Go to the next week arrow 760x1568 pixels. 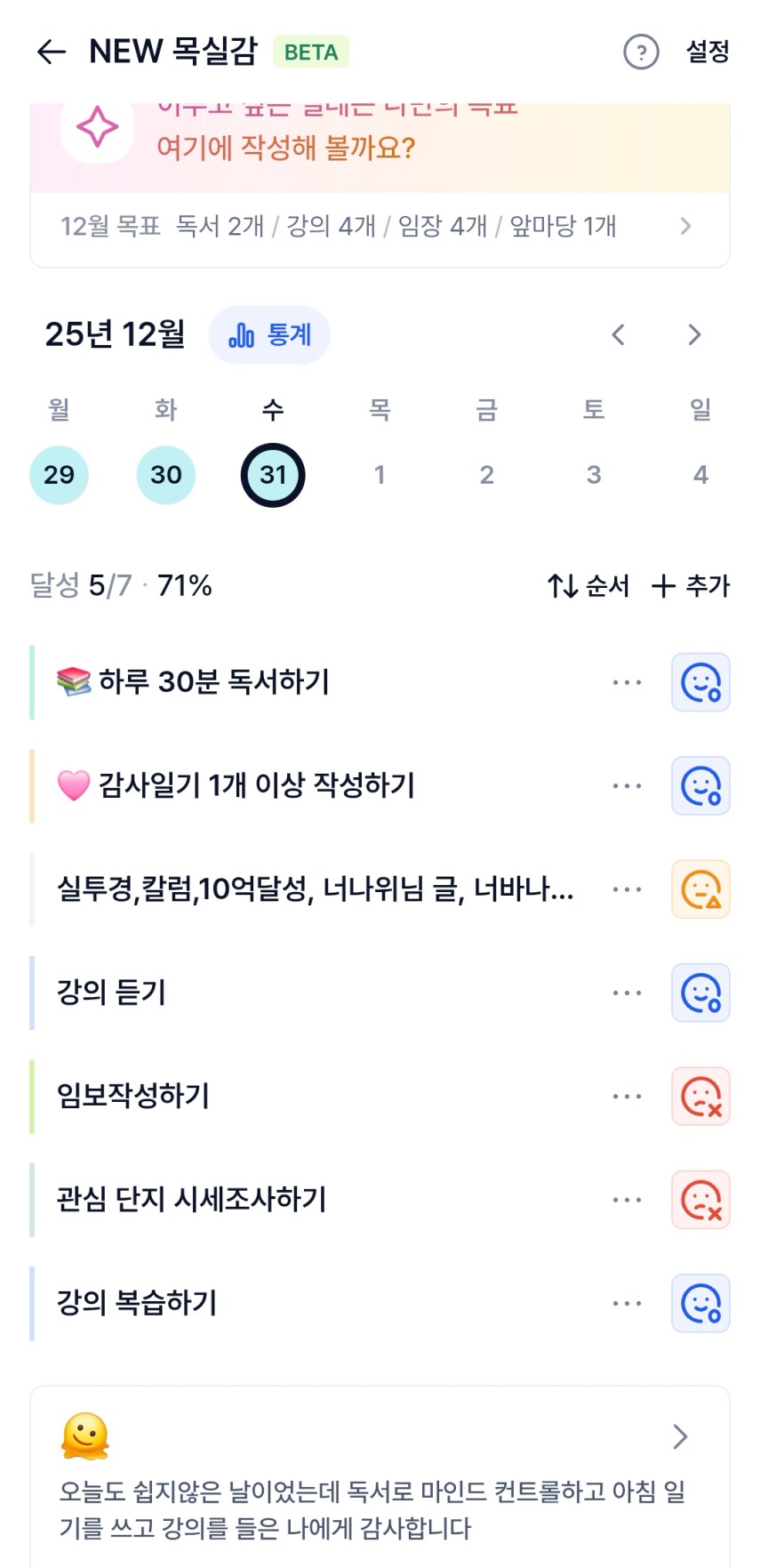coord(694,335)
